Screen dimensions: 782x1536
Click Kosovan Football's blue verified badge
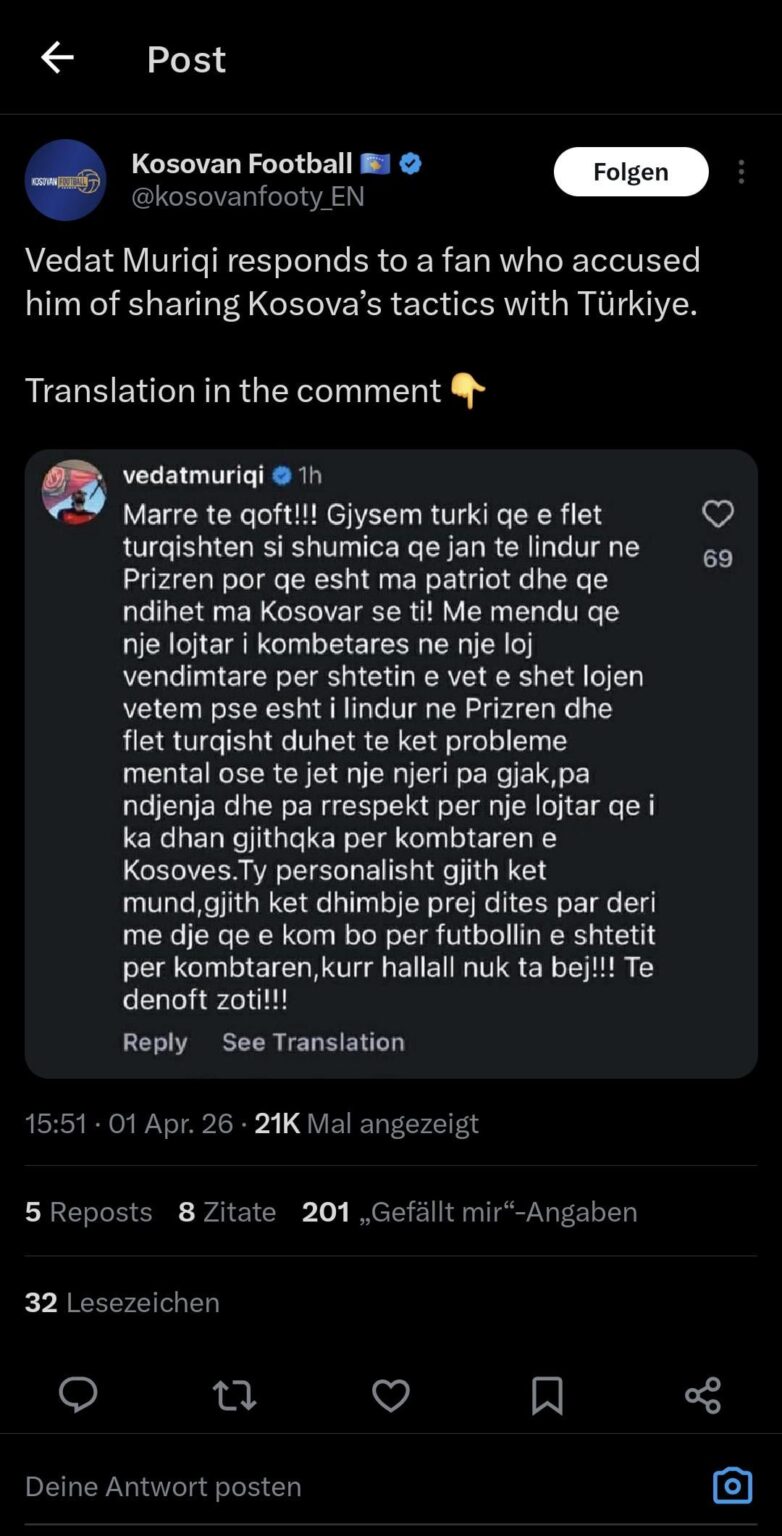click(408, 163)
